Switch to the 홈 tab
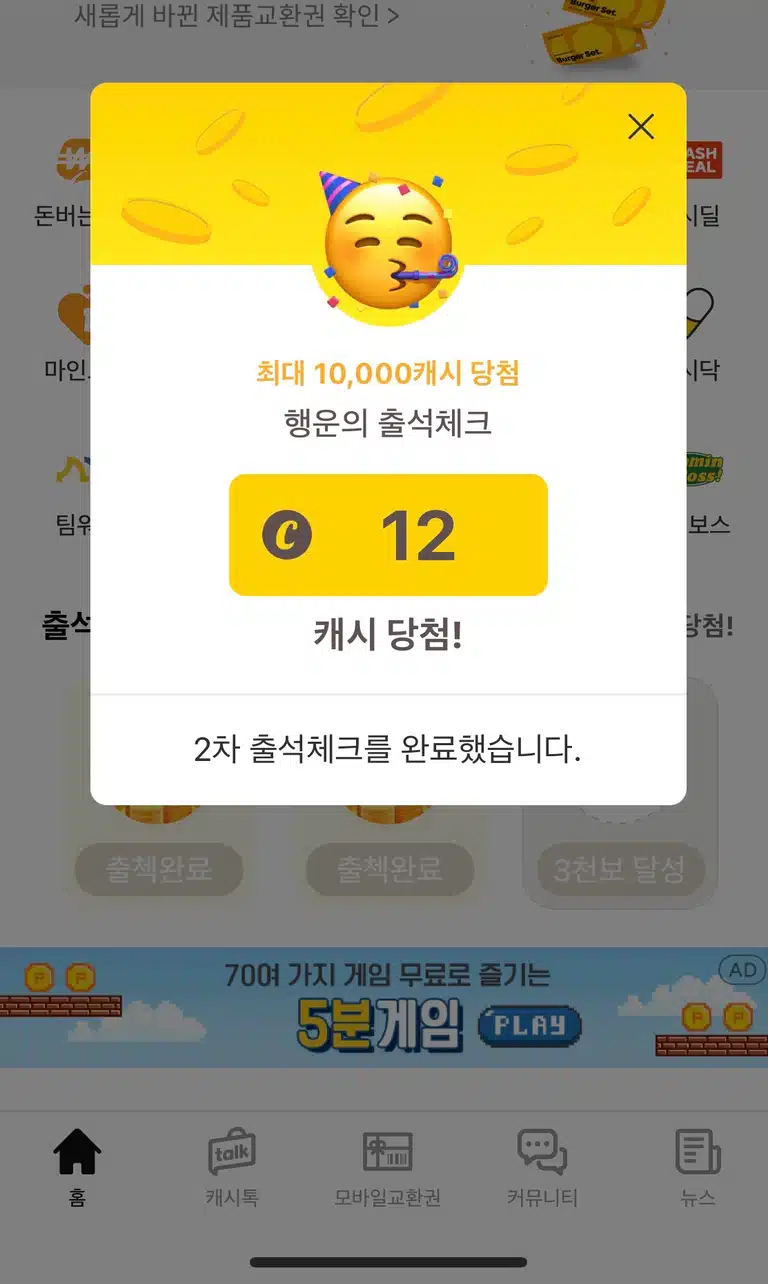Screen dimensions: 768x1284 pos(77,1167)
